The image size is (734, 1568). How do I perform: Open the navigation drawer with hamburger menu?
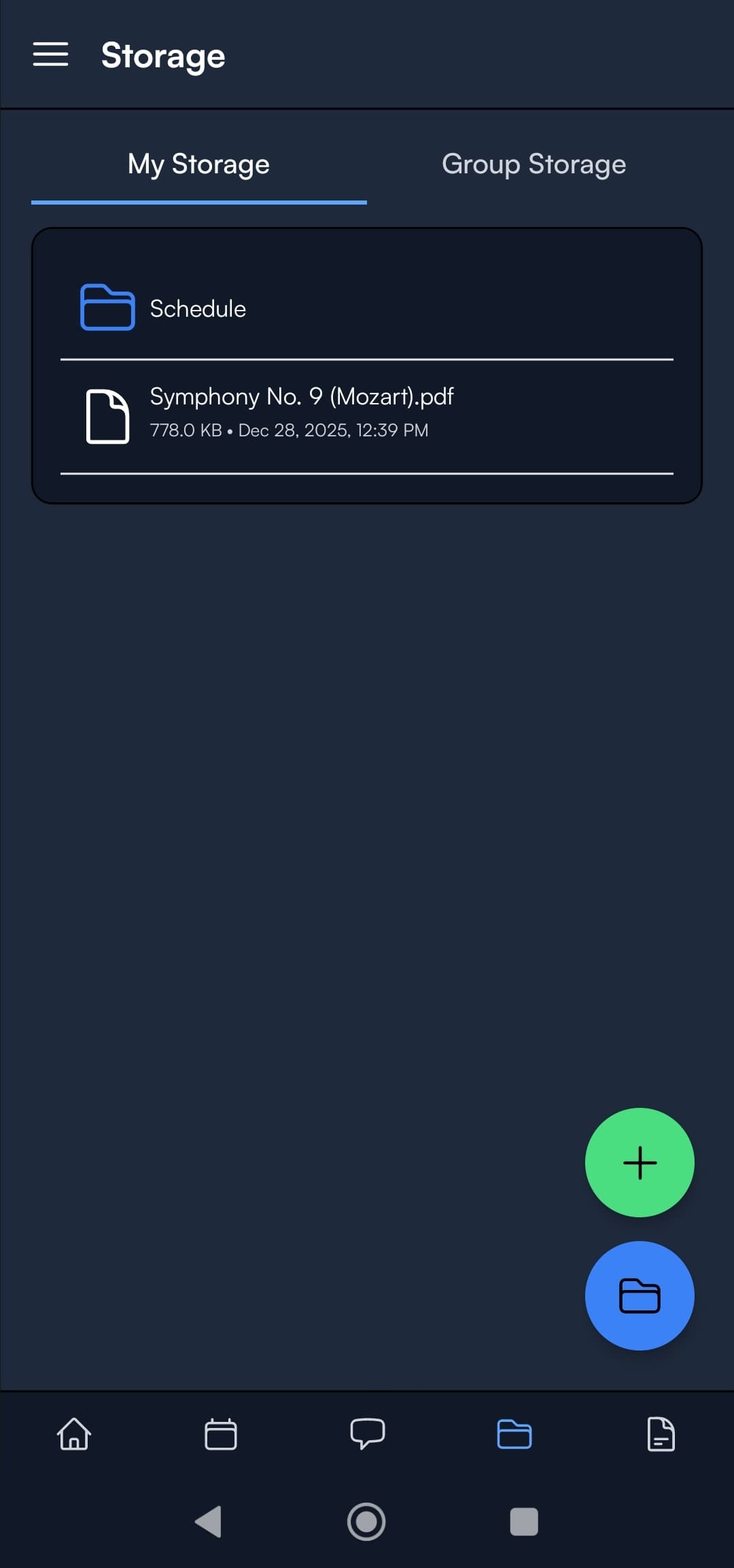coord(51,54)
